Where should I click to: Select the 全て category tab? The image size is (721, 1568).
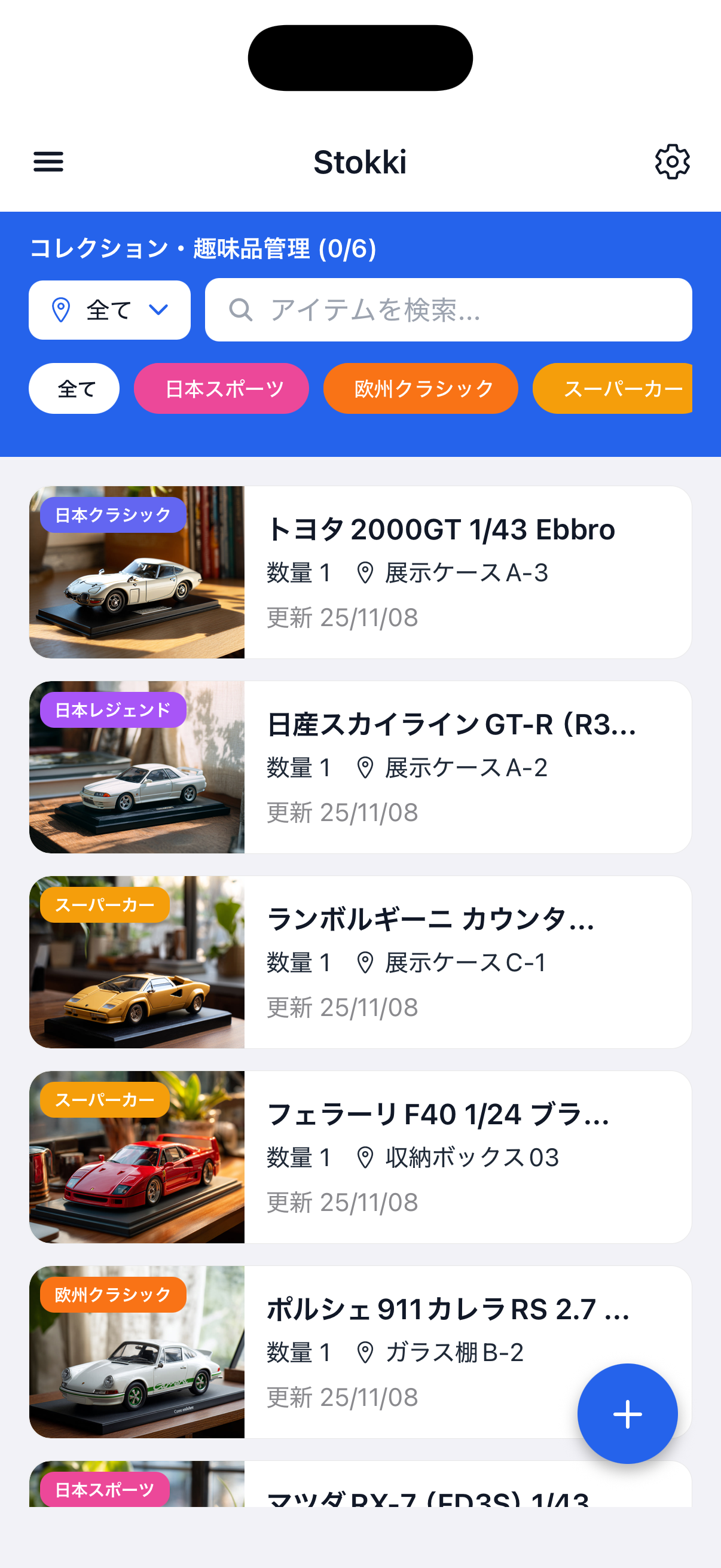74,388
